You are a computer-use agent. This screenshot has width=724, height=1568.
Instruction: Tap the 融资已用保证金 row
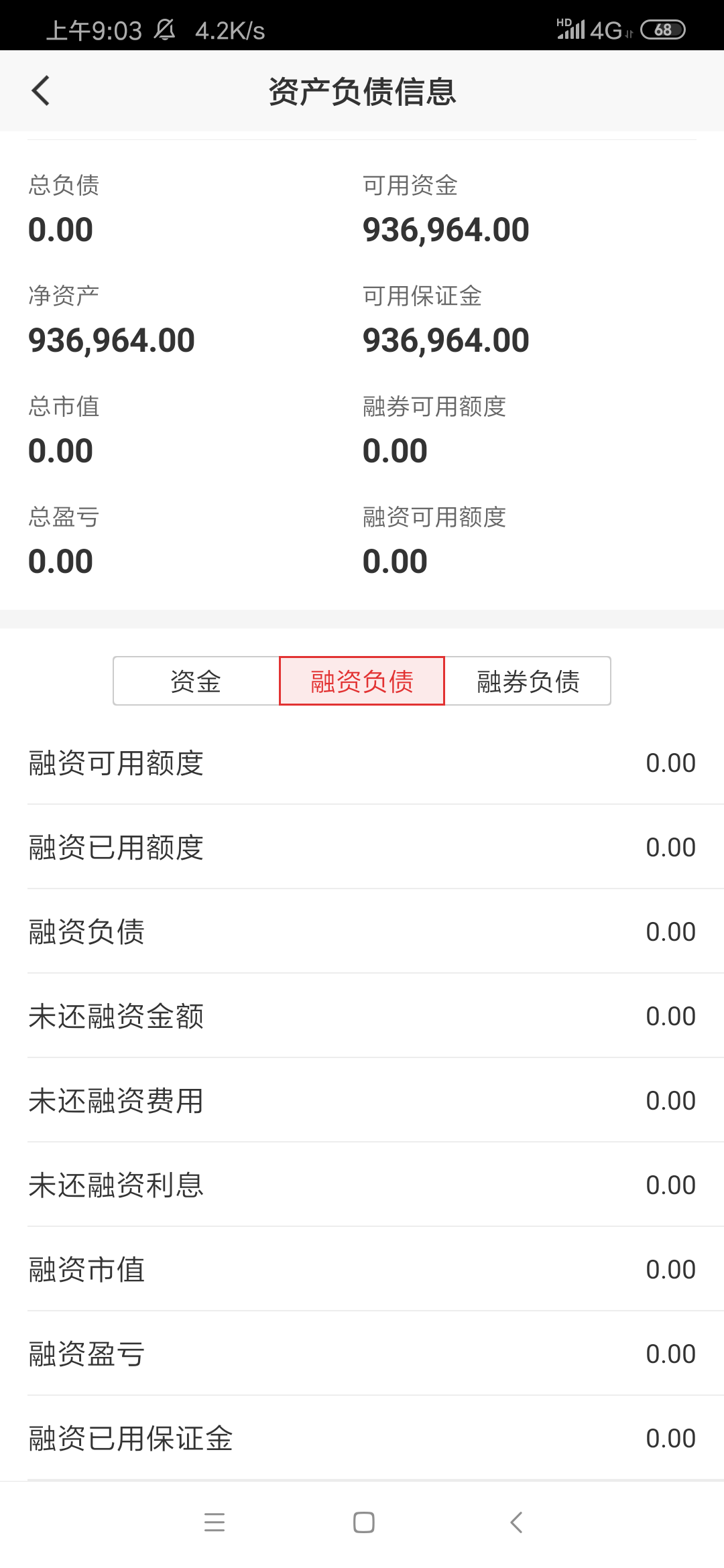(x=362, y=1438)
